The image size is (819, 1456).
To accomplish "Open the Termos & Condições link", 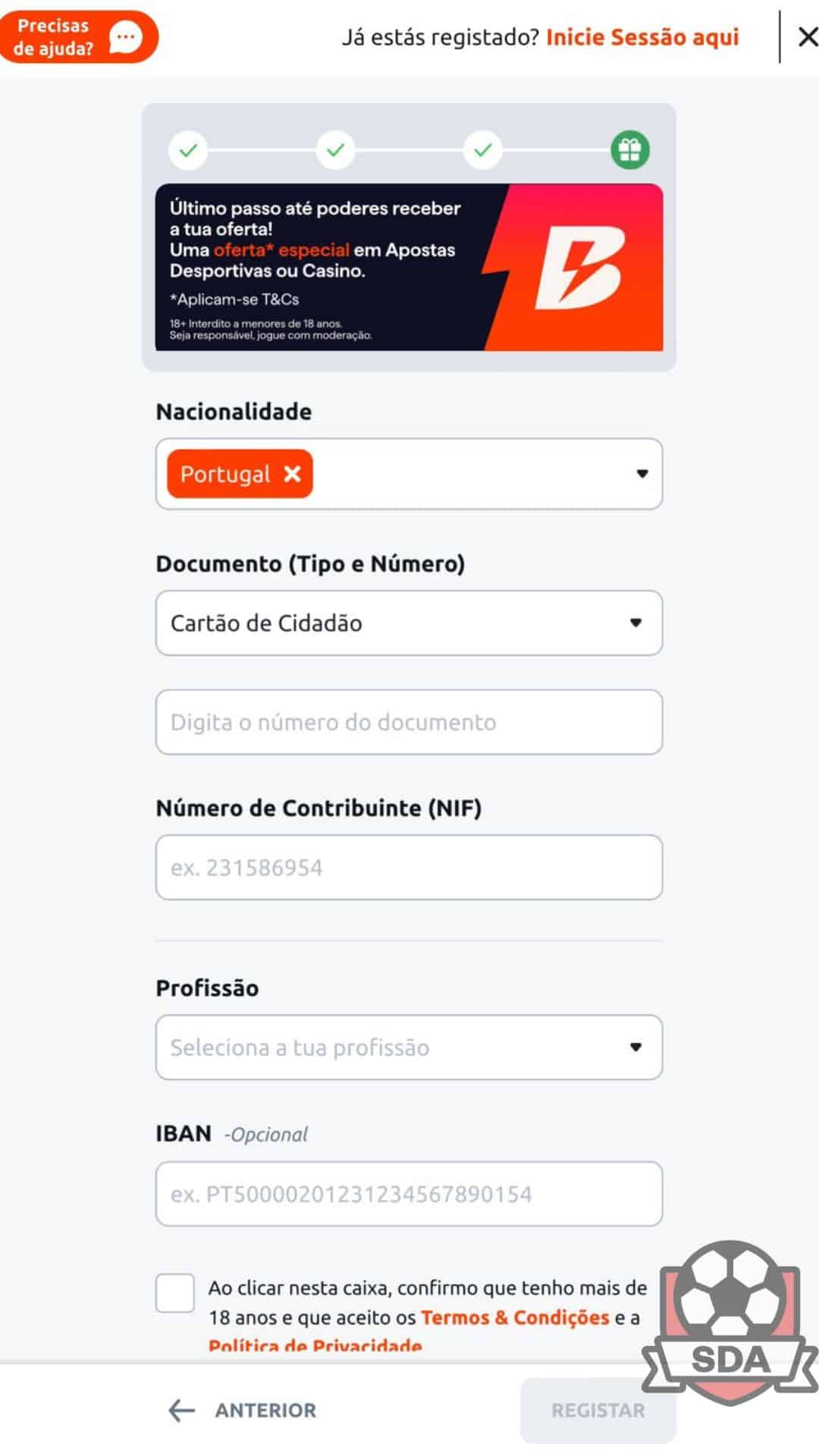I will point(515,1317).
